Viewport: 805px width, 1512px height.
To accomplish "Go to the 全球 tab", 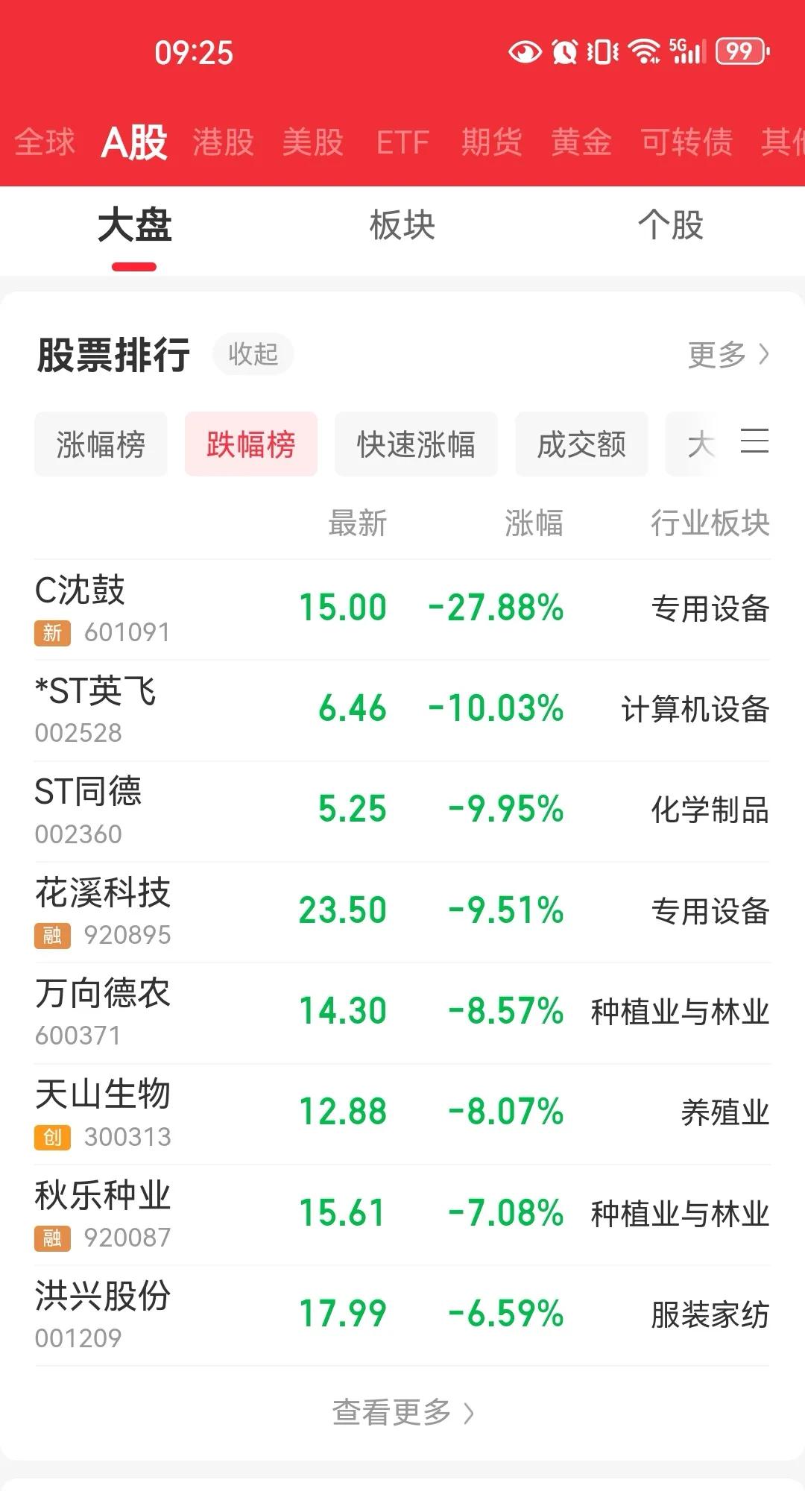I will 45,142.
